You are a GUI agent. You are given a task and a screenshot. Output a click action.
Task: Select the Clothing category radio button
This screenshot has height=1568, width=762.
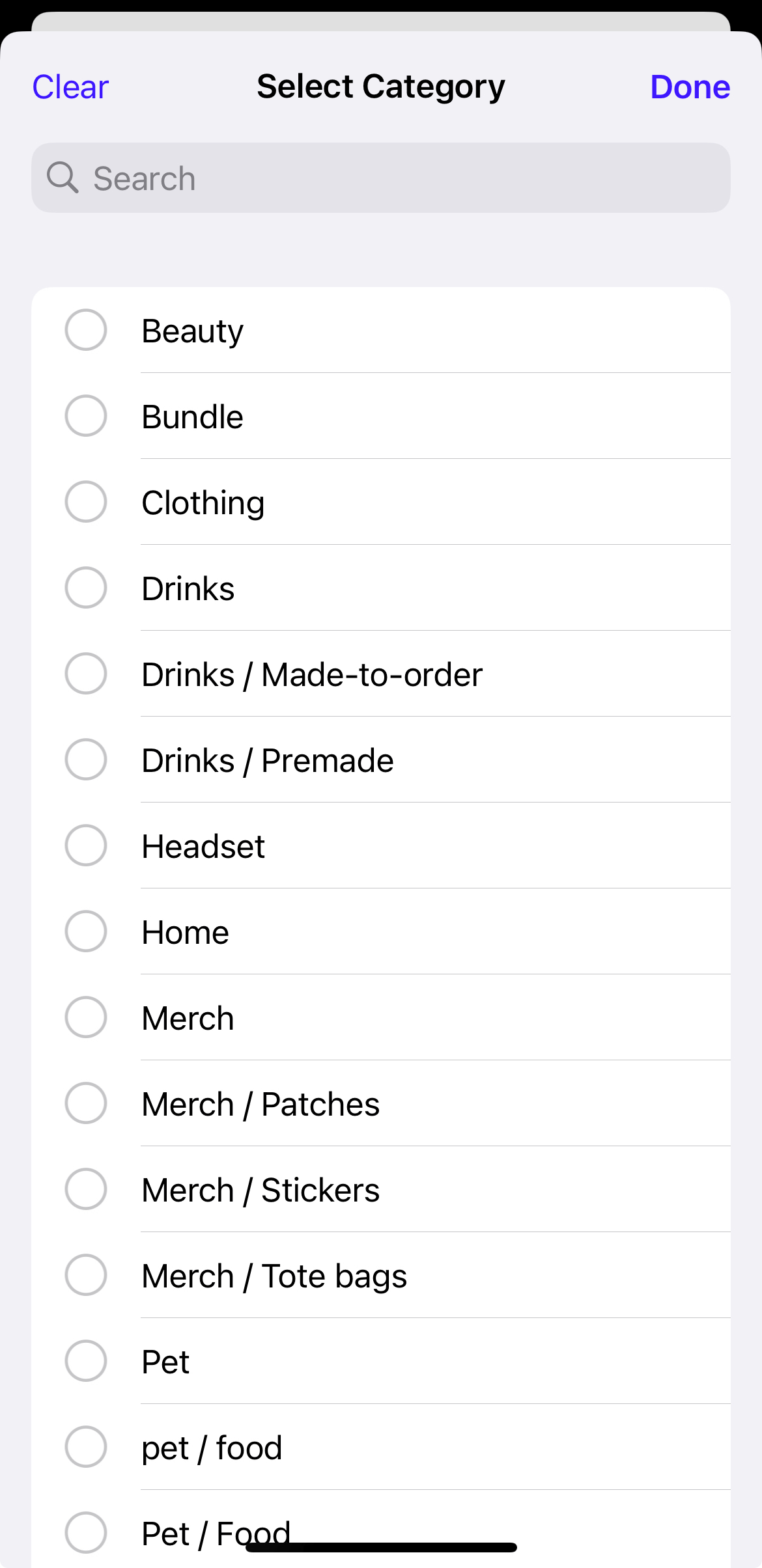[85, 502]
